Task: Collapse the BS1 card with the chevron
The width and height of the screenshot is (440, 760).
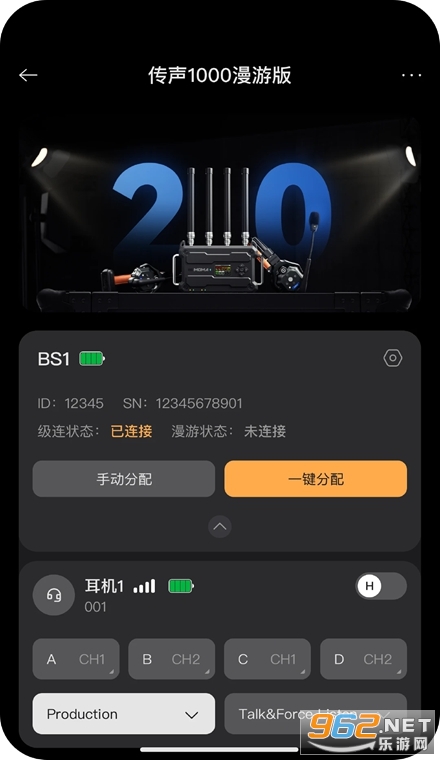Action: point(220,526)
